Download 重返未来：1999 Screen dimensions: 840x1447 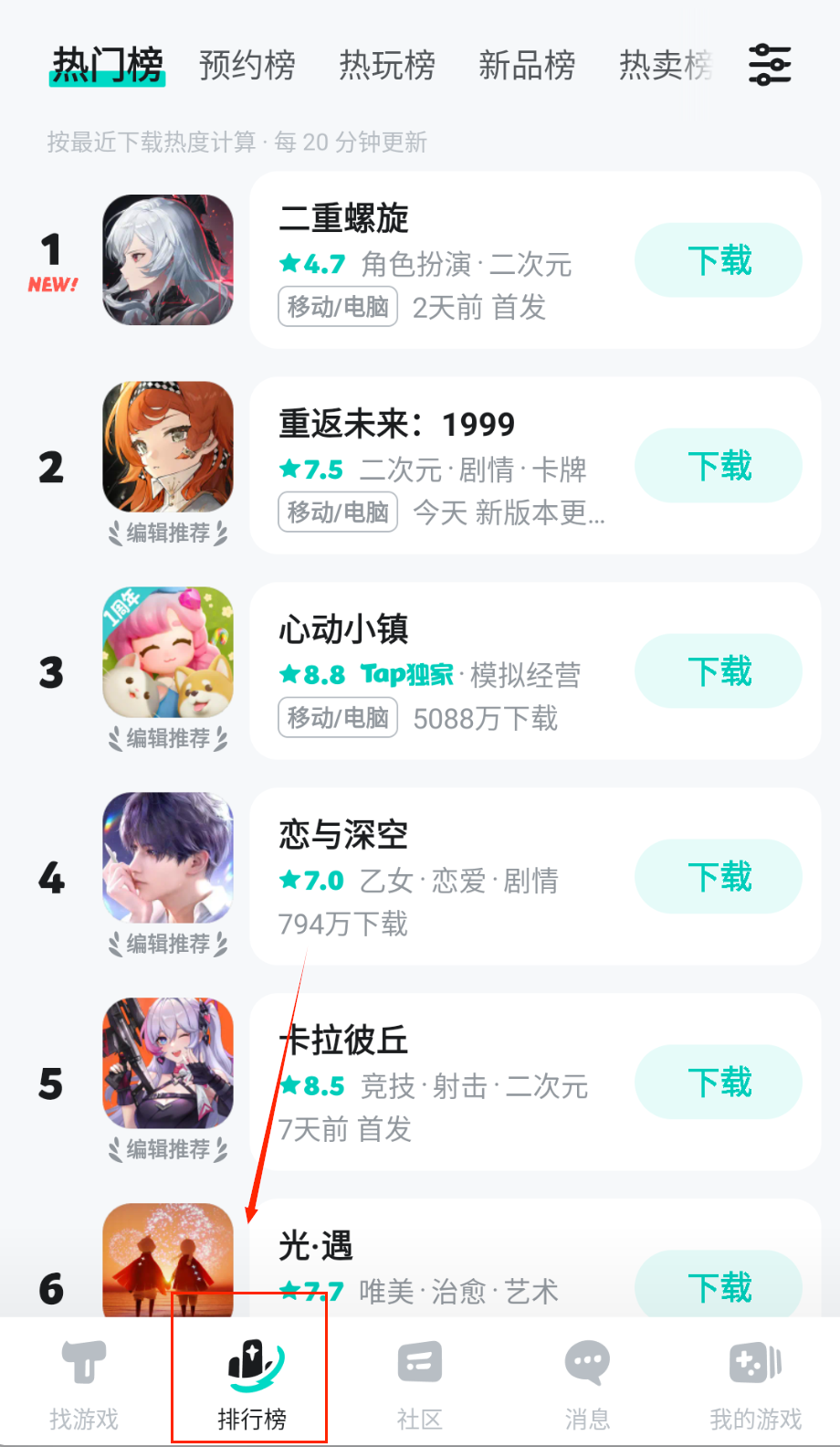click(x=719, y=466)
